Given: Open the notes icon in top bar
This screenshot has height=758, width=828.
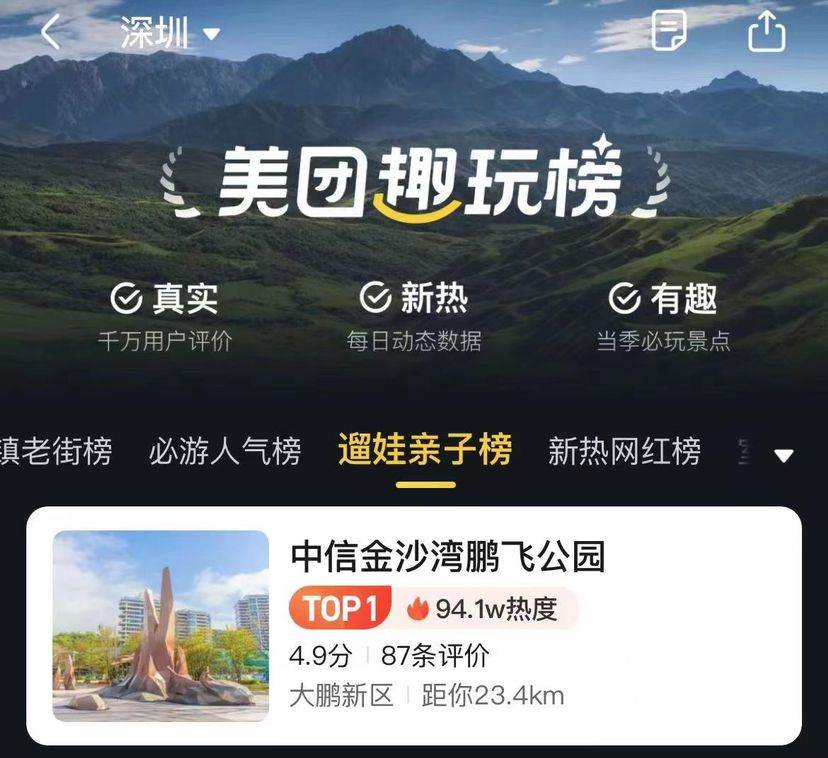Looking at the screenshot, I should [669, 31].
